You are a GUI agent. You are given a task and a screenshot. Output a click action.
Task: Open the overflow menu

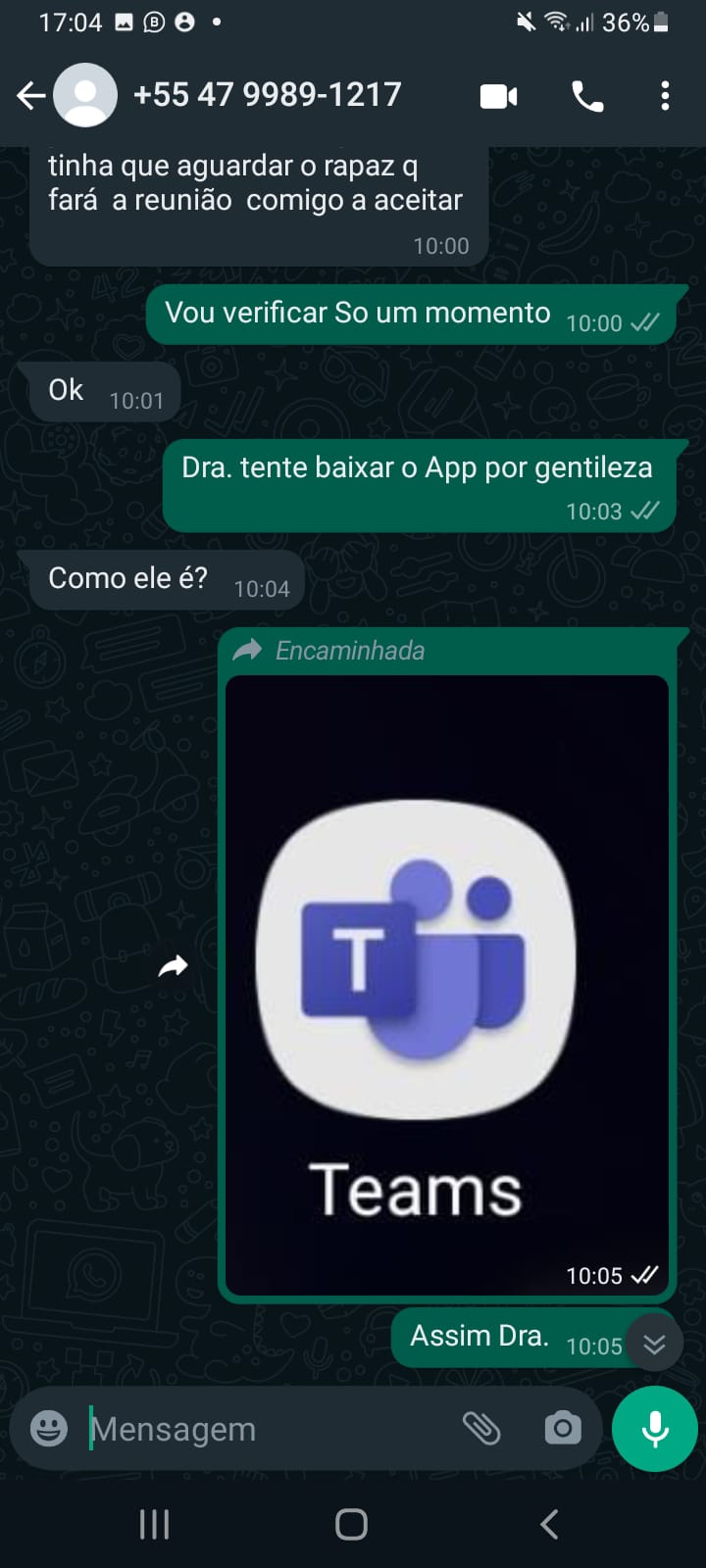pyautogui.click(x=665, y=96)
